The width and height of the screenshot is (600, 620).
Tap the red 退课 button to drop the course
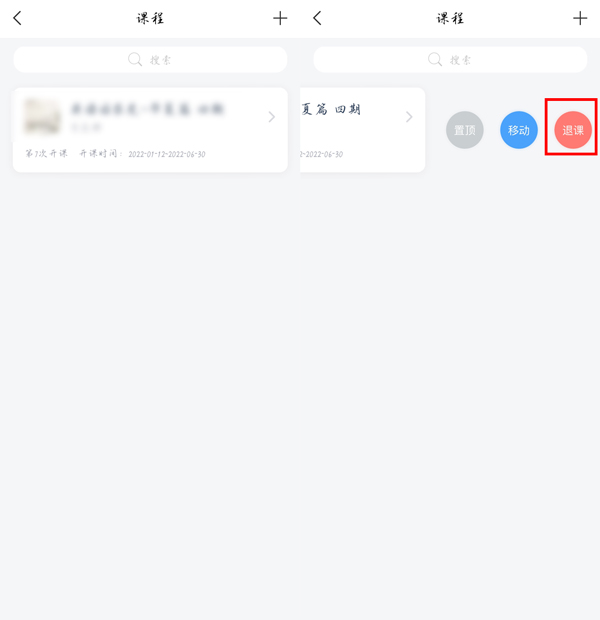click(x=573, y=130)
